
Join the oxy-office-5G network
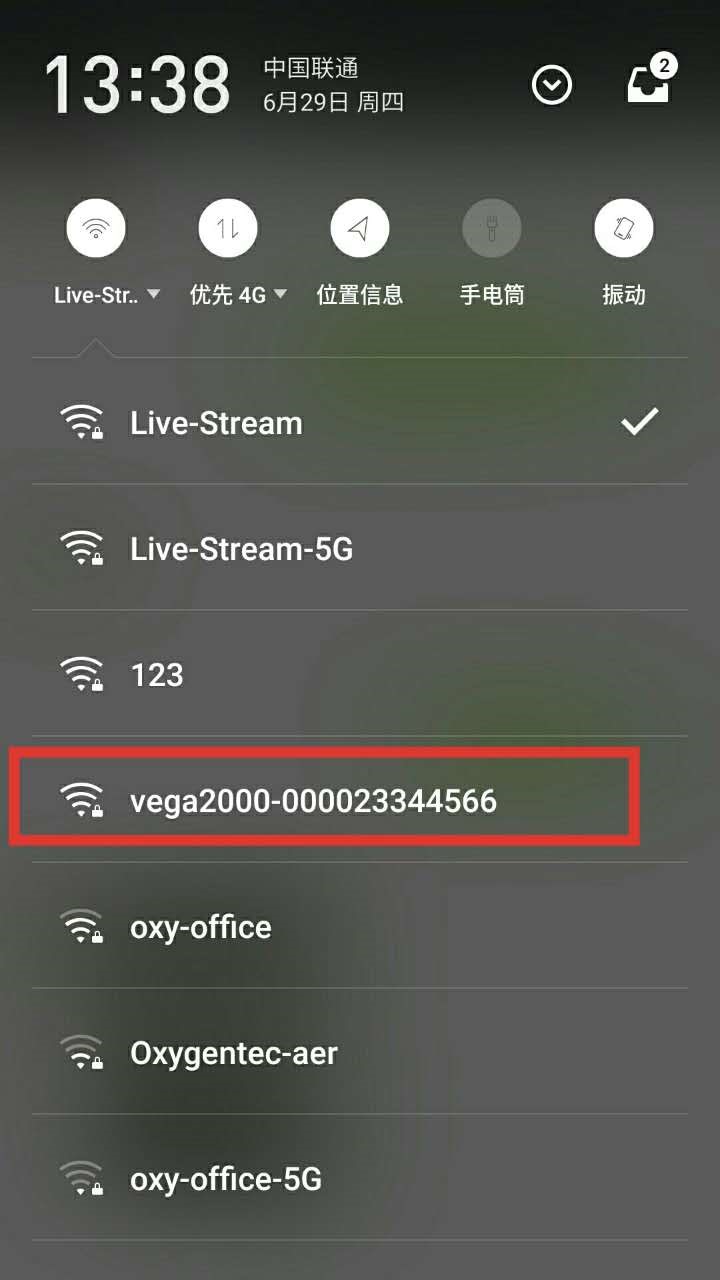360,1179
